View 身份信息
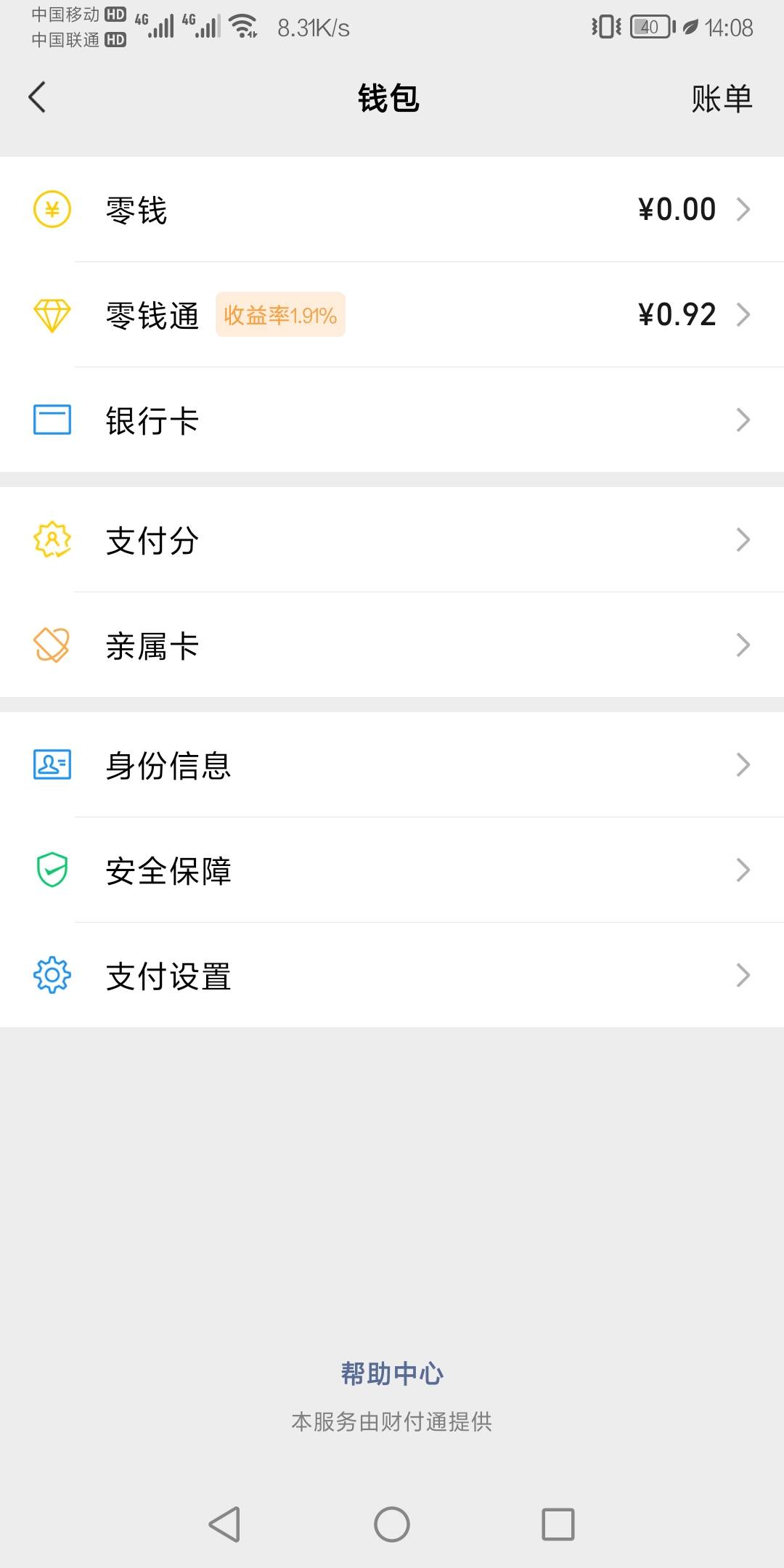This screenshot has height=1568, width=784. click(392, 764)
